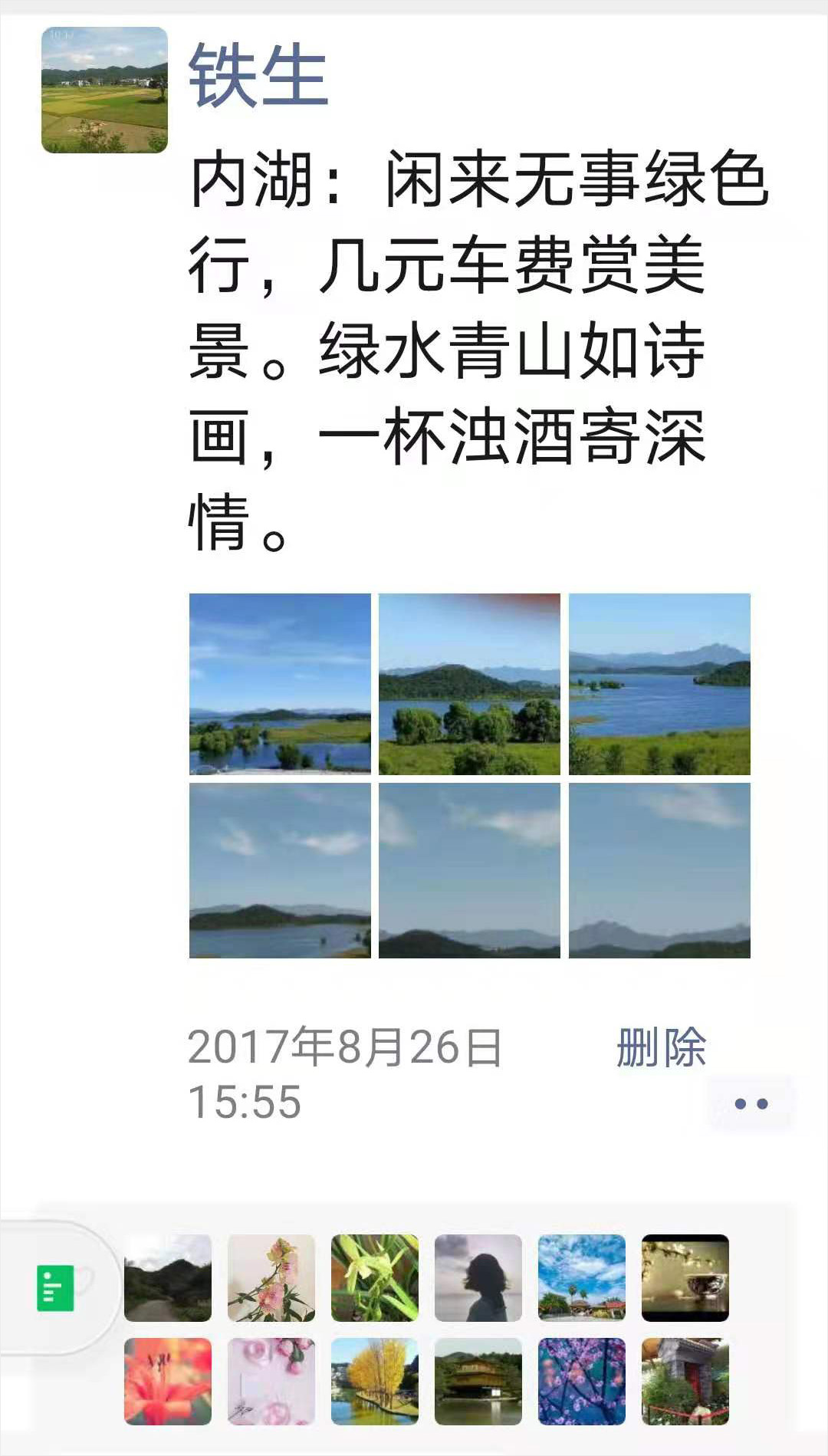Screen dimensions: 828x1456
Task: Tap the username 铁生
Action: coord(258,75)
